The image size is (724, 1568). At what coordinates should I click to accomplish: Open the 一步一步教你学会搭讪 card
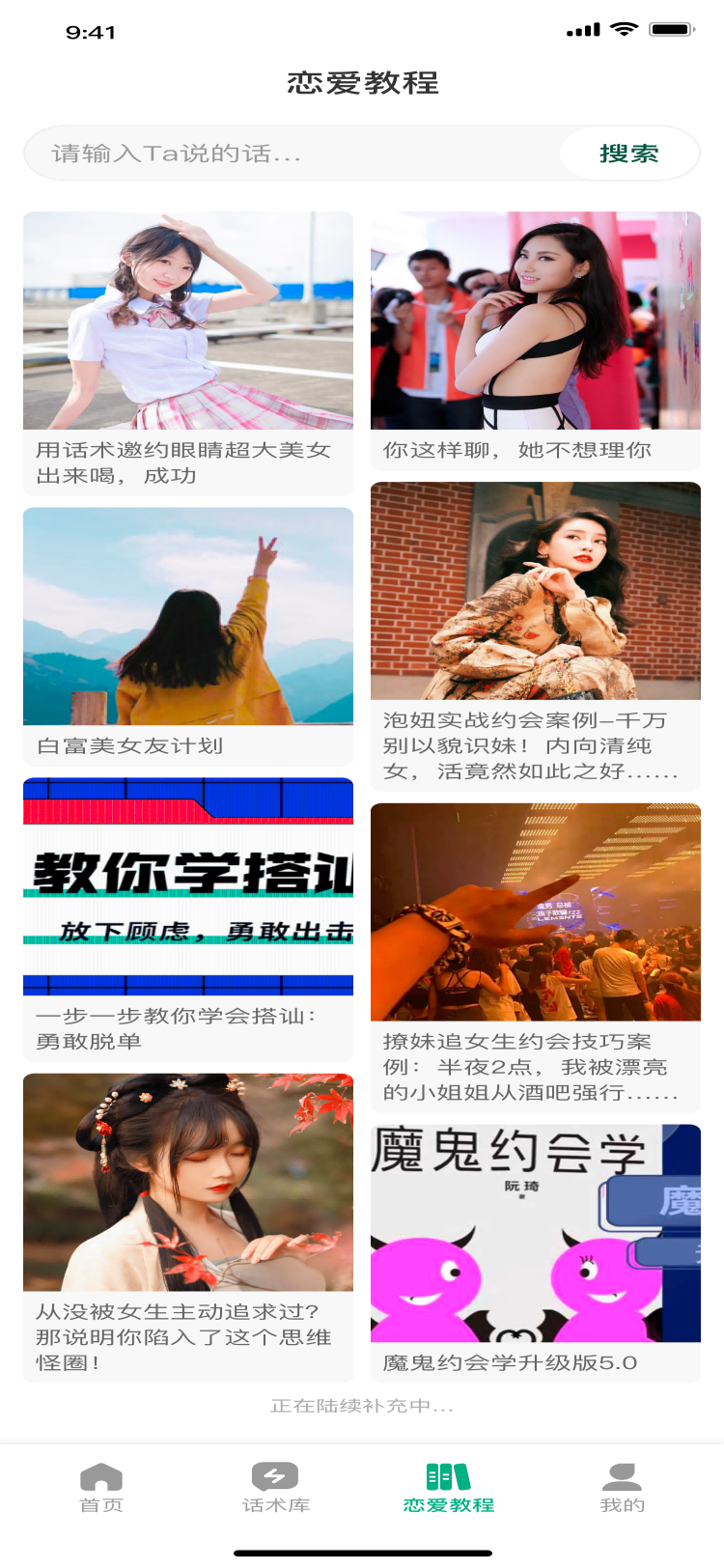[188, 918]
